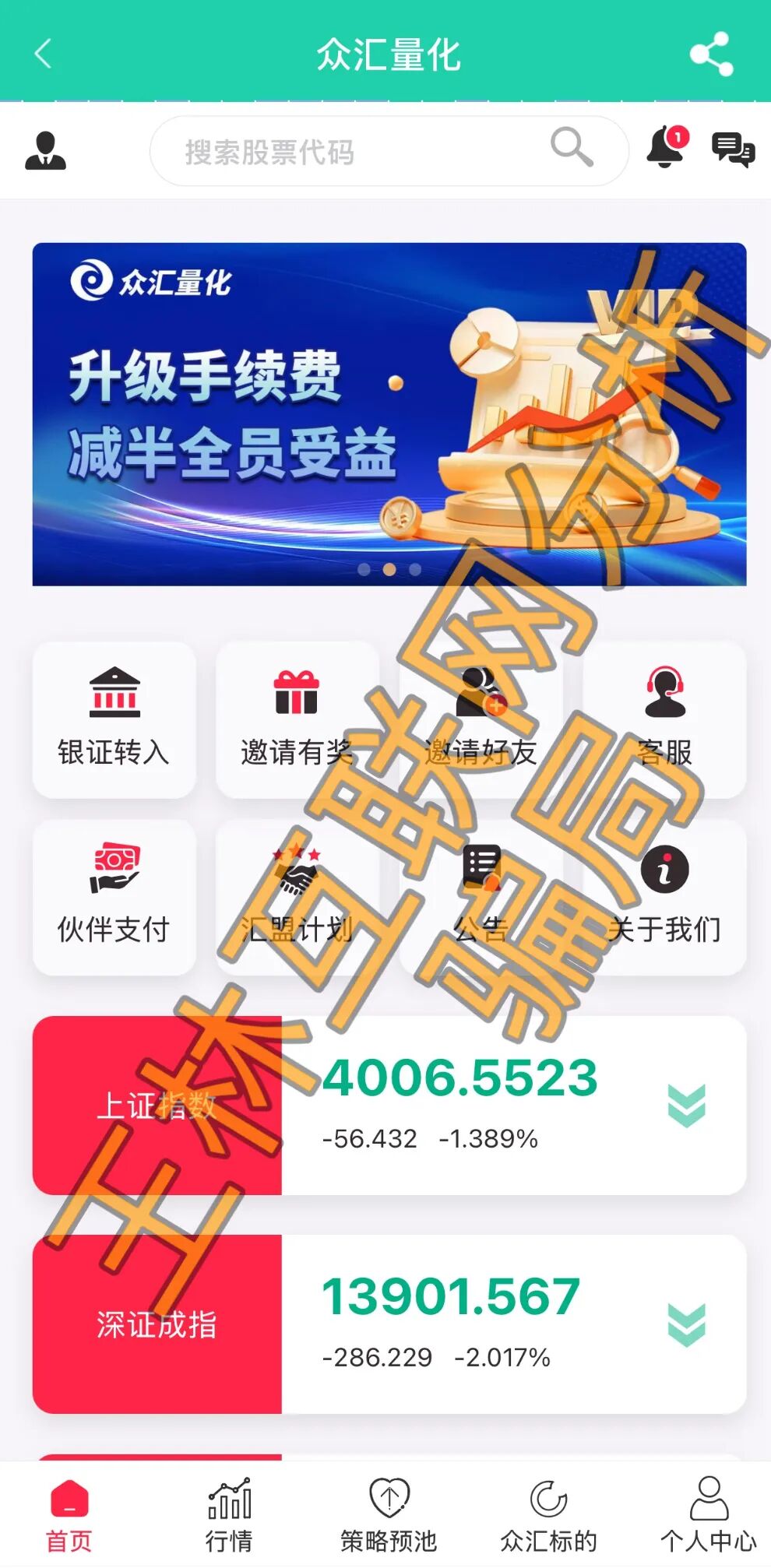Open the messages chat icon
Viewport: 771px width, 1568px height.
[732, 149]
